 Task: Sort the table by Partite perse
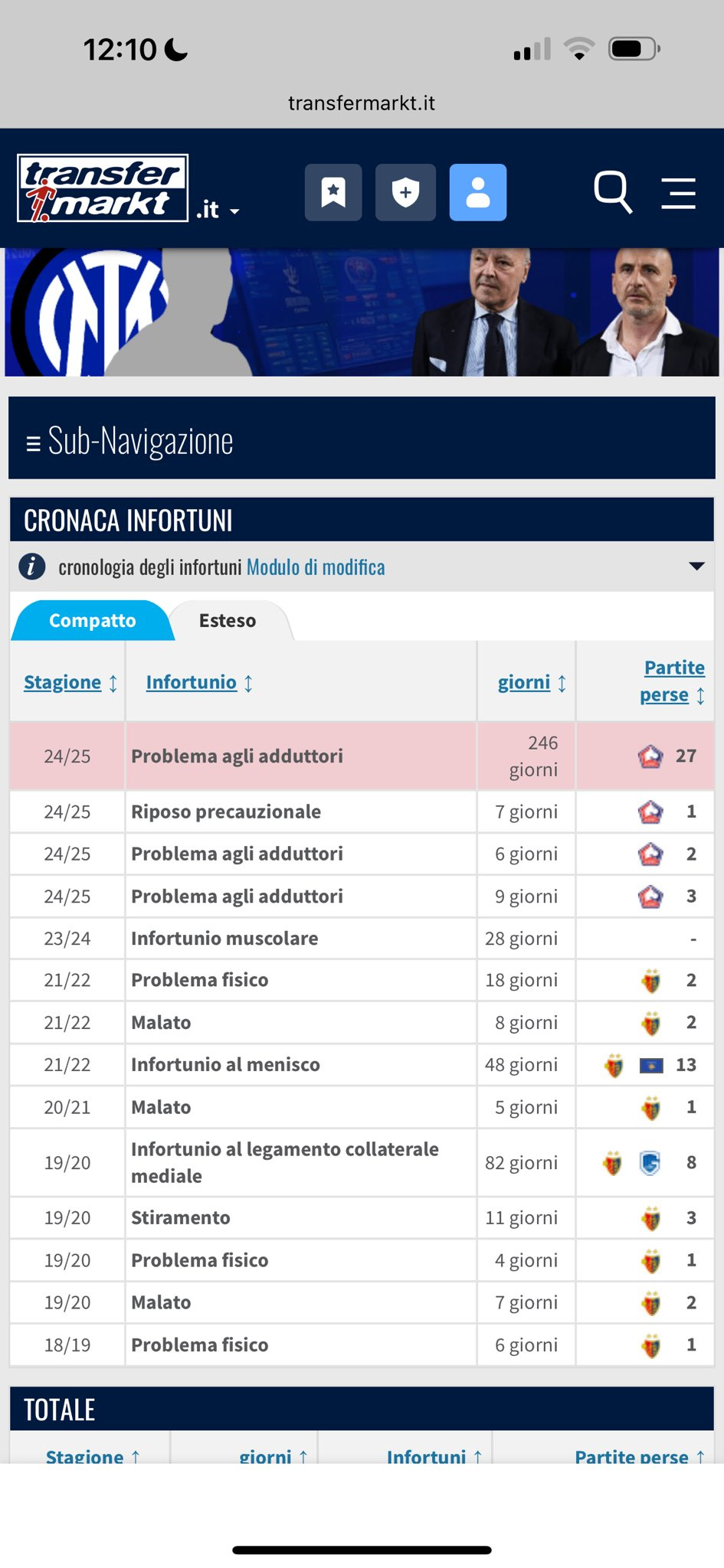tap(673, 681)
